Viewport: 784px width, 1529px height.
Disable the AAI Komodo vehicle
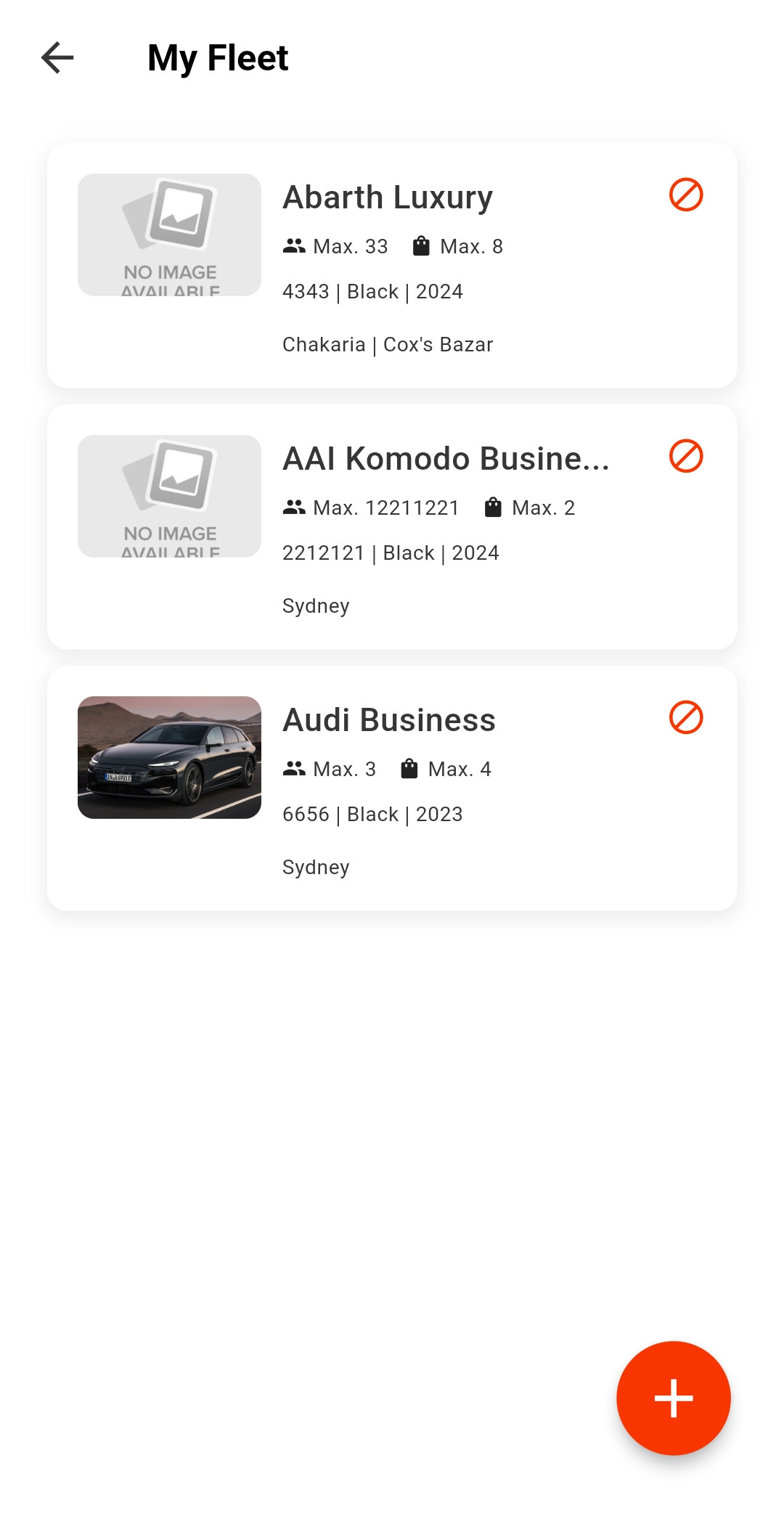pyautogui.click(x=685, y=457)
